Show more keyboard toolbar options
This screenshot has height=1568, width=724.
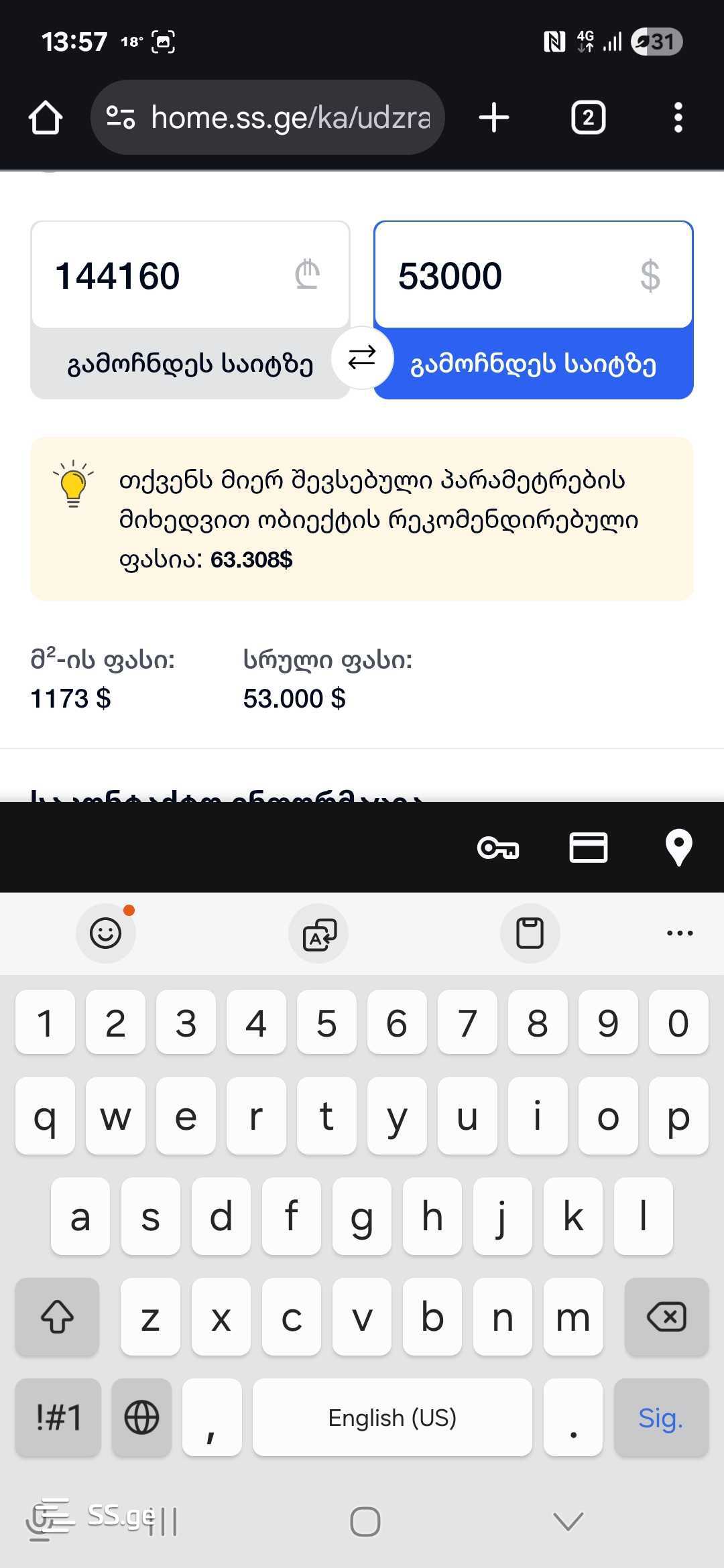[x=680, y=933]
